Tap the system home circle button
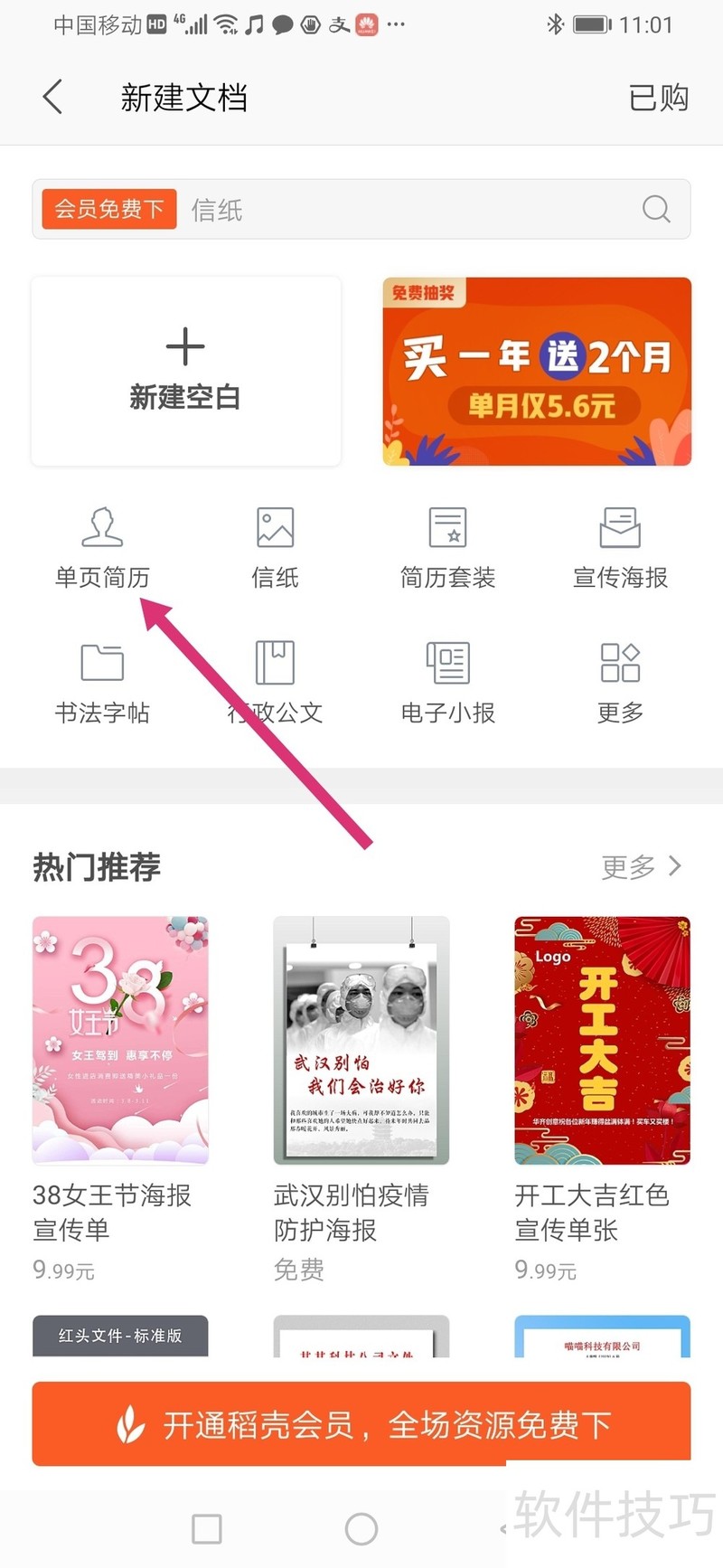The height and width of the screenshot is (1568, 723). click(x=361, y=1529)
